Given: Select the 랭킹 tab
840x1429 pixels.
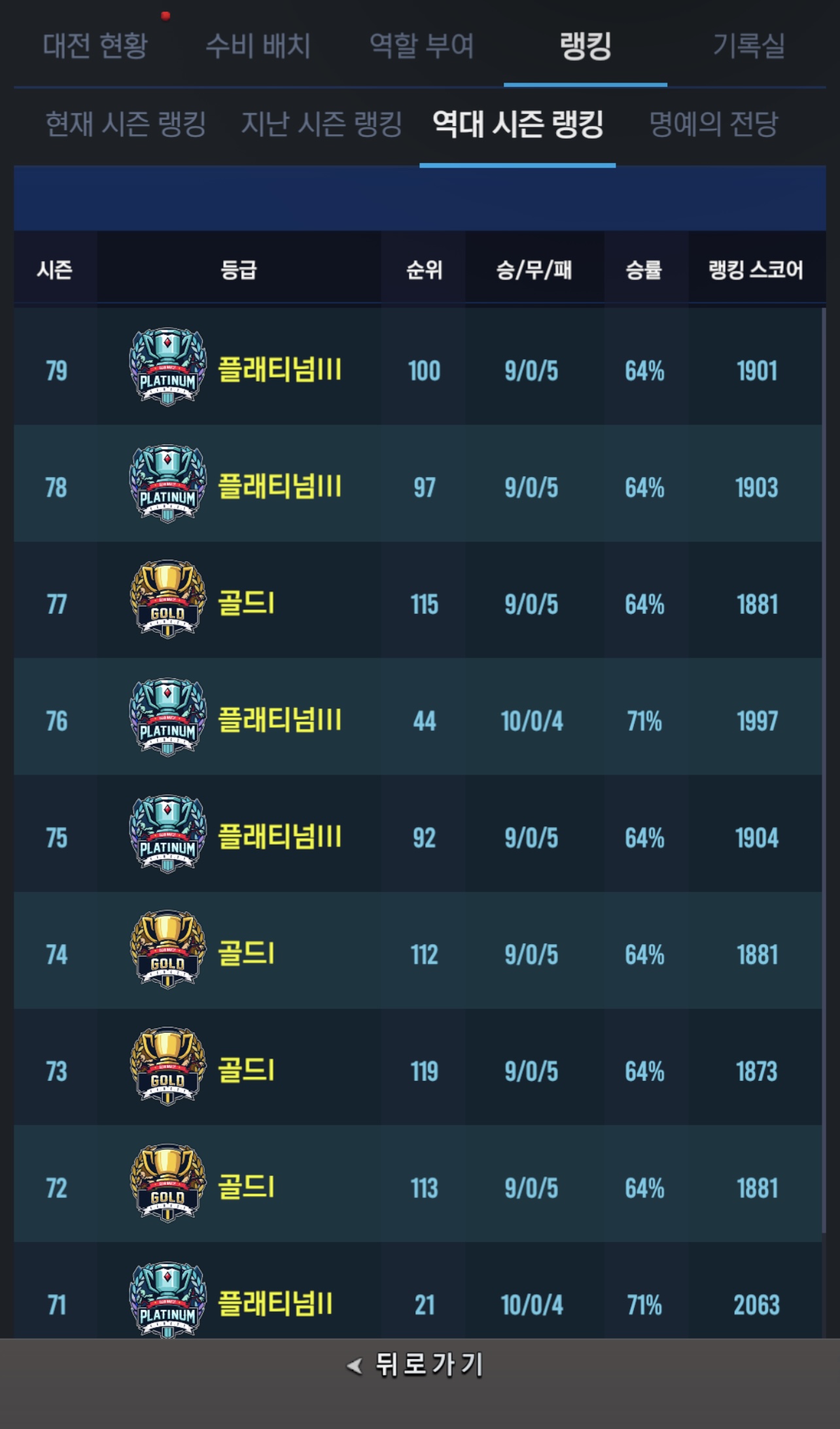Looking at the screenshot, I should 586,46.
